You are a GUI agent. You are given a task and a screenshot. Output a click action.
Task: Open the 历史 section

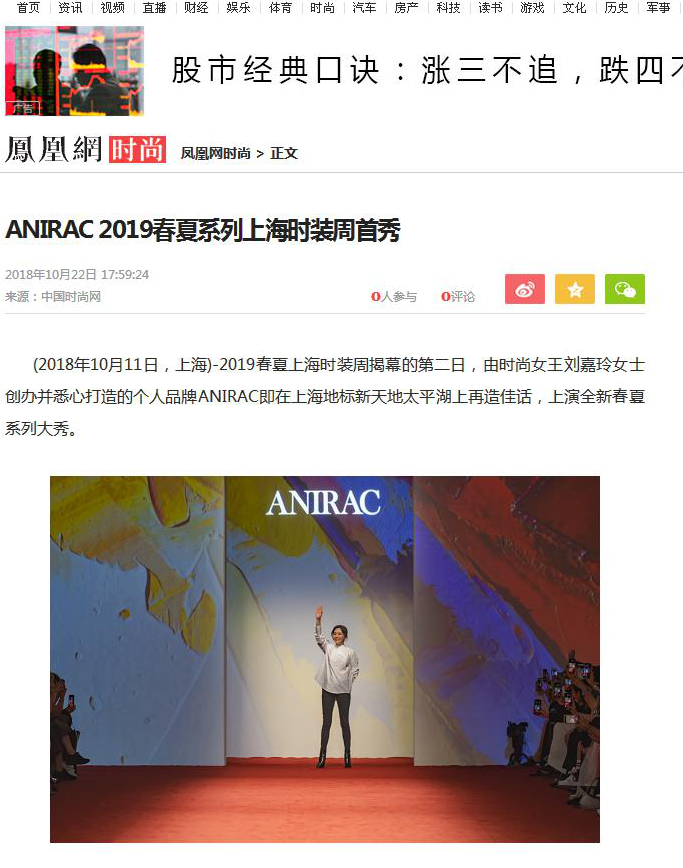tap(616, 8)
